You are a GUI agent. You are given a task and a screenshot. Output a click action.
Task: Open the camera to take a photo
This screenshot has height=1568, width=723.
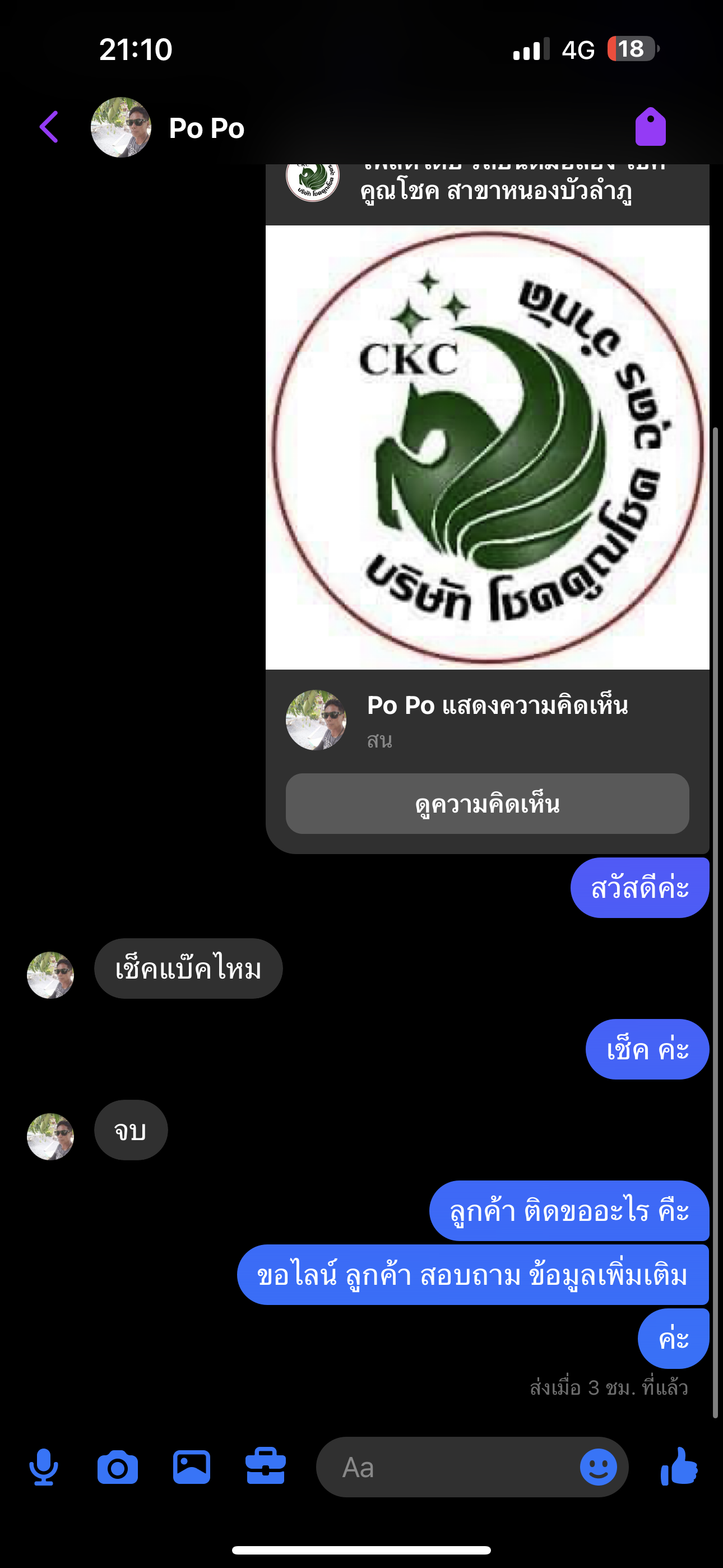pyautogui.click(x=118, y=1467)
